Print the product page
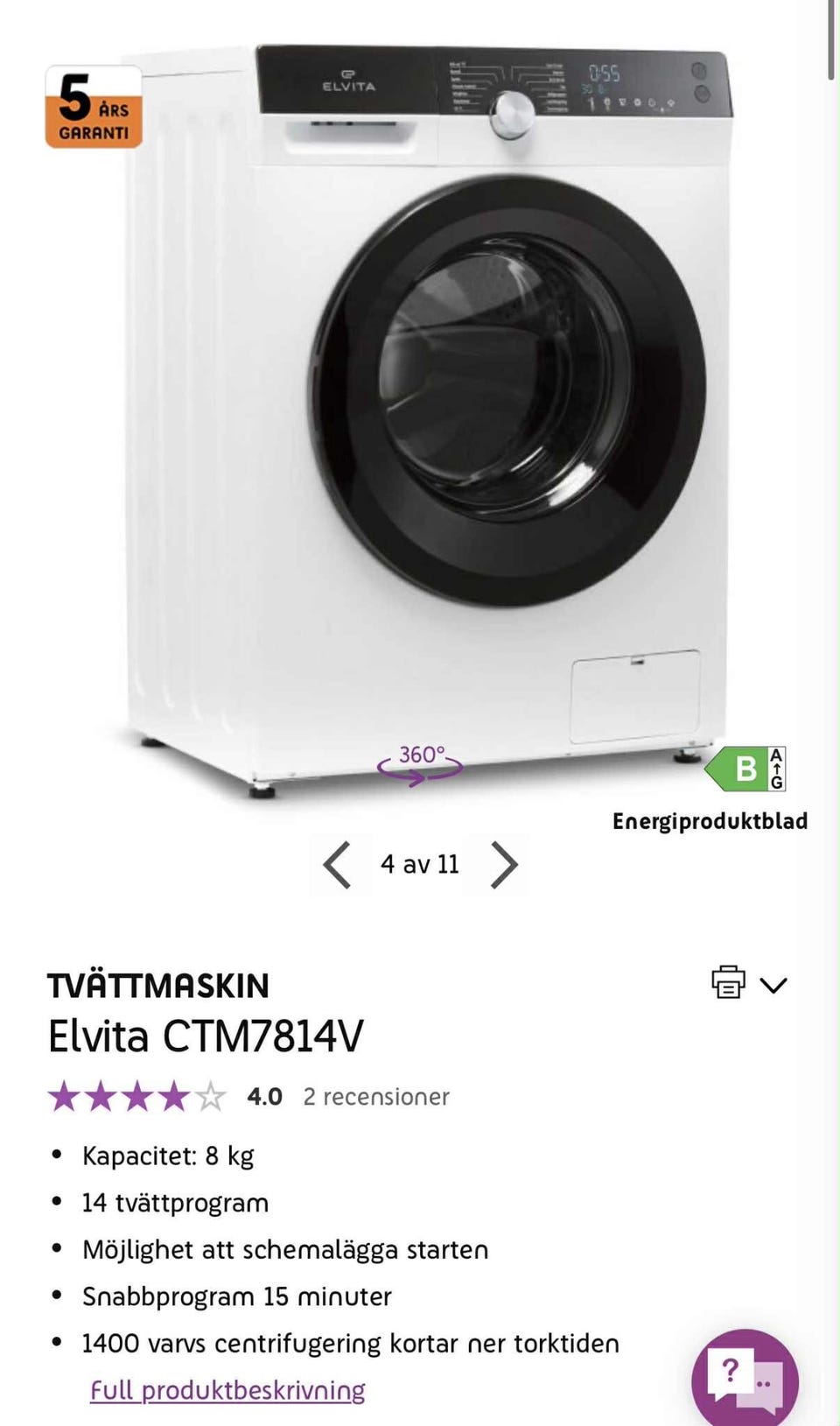 [728, 982]
